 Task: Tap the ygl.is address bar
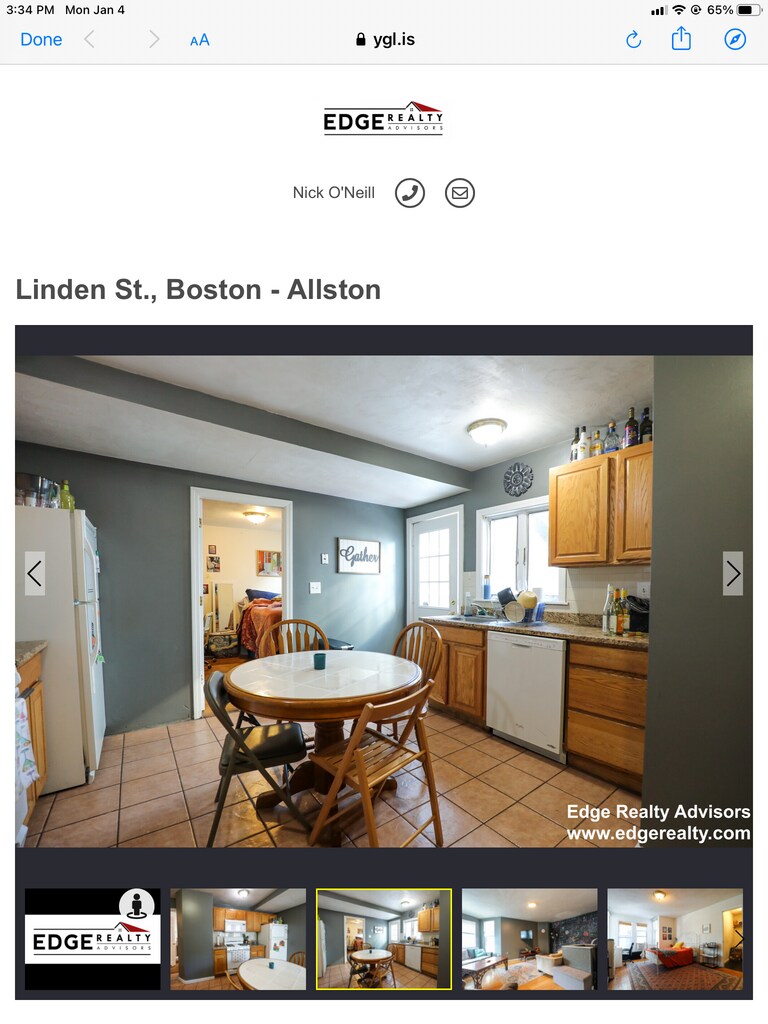coord(385,40)
